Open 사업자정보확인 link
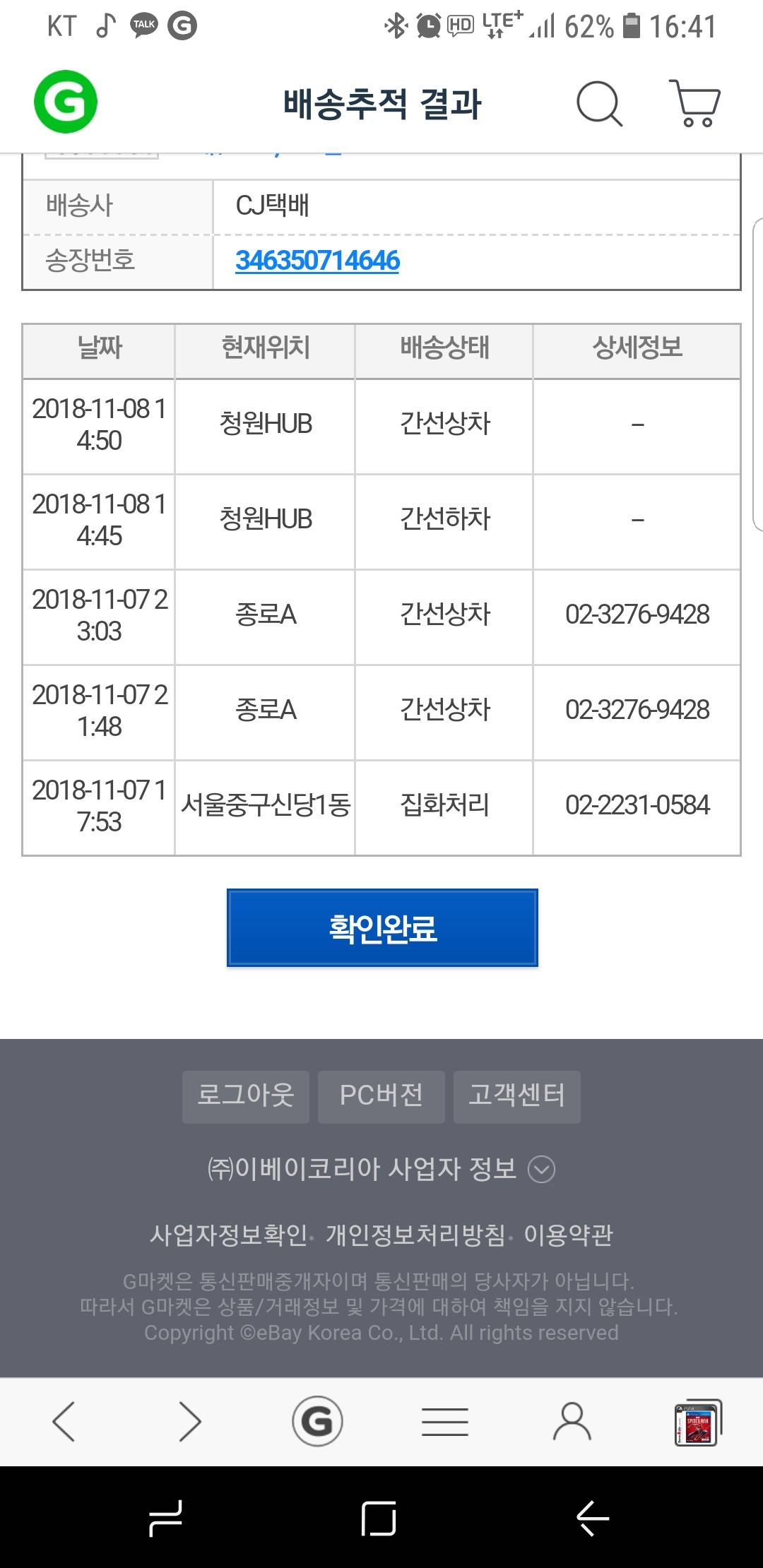 [228, 1235]
